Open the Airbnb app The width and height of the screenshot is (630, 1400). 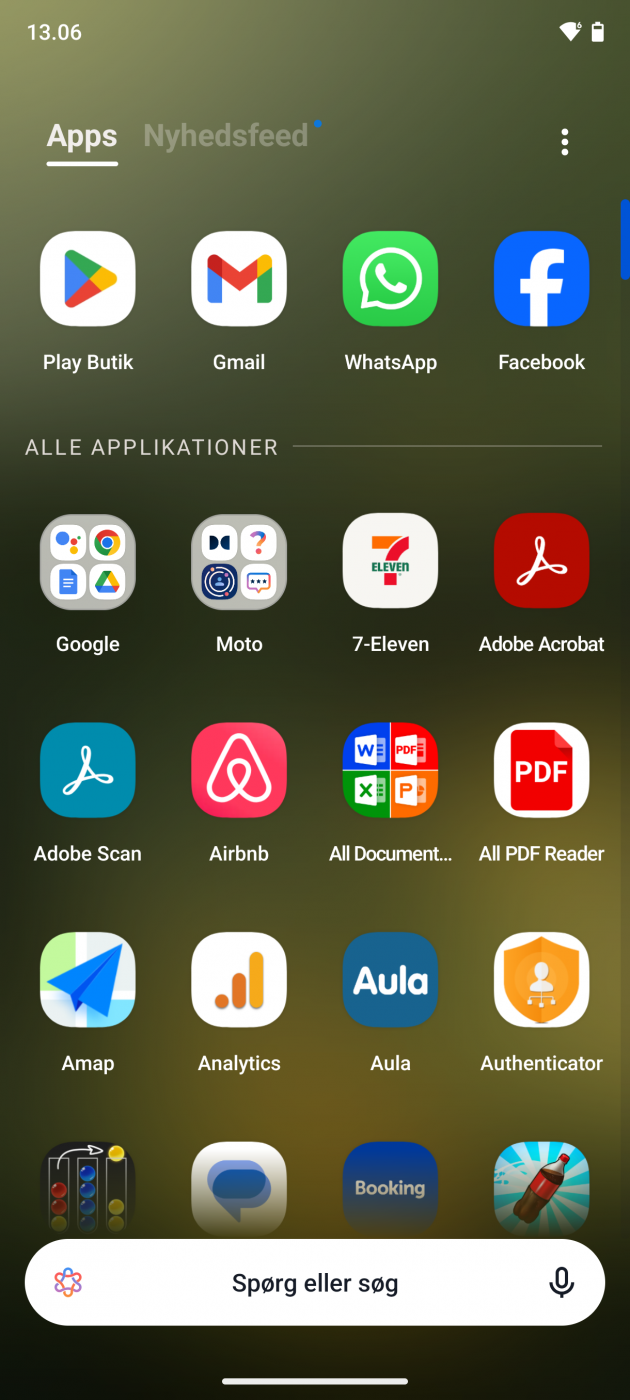click(239, 771)
